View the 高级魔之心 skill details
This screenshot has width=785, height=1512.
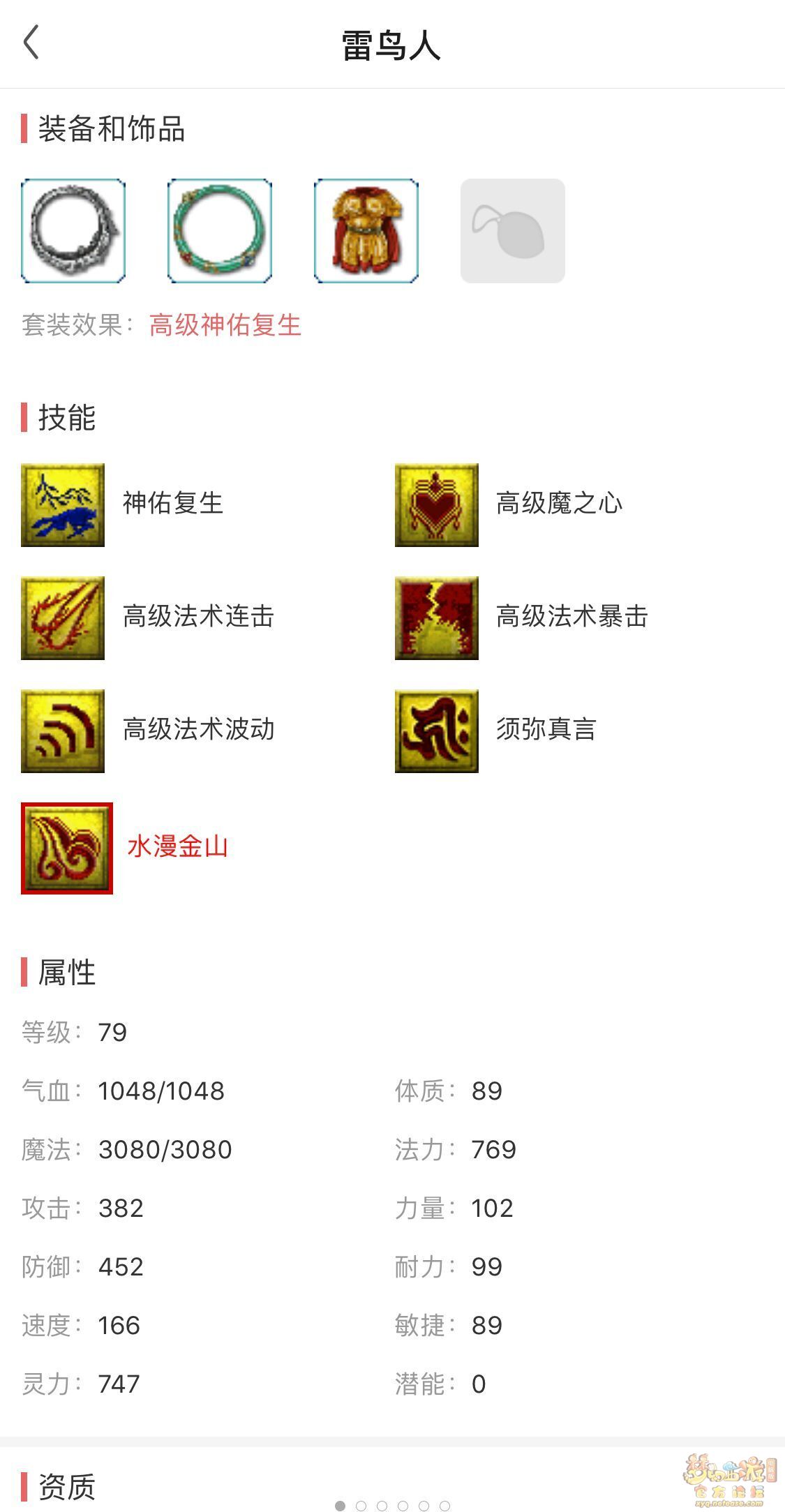pos(437,505)
